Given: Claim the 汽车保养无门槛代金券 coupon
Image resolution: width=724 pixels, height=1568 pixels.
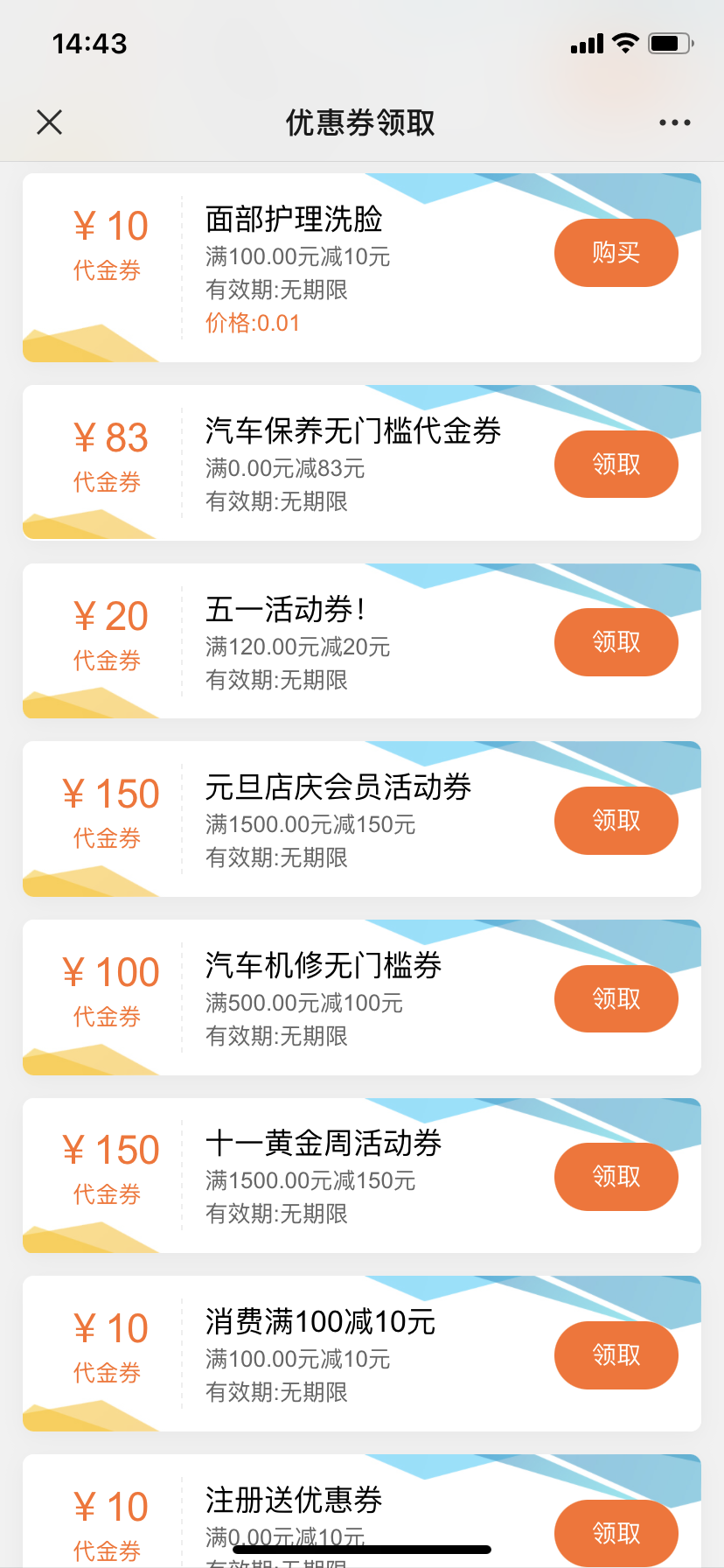Looking at the screenshot, I should tap(616, 465).
